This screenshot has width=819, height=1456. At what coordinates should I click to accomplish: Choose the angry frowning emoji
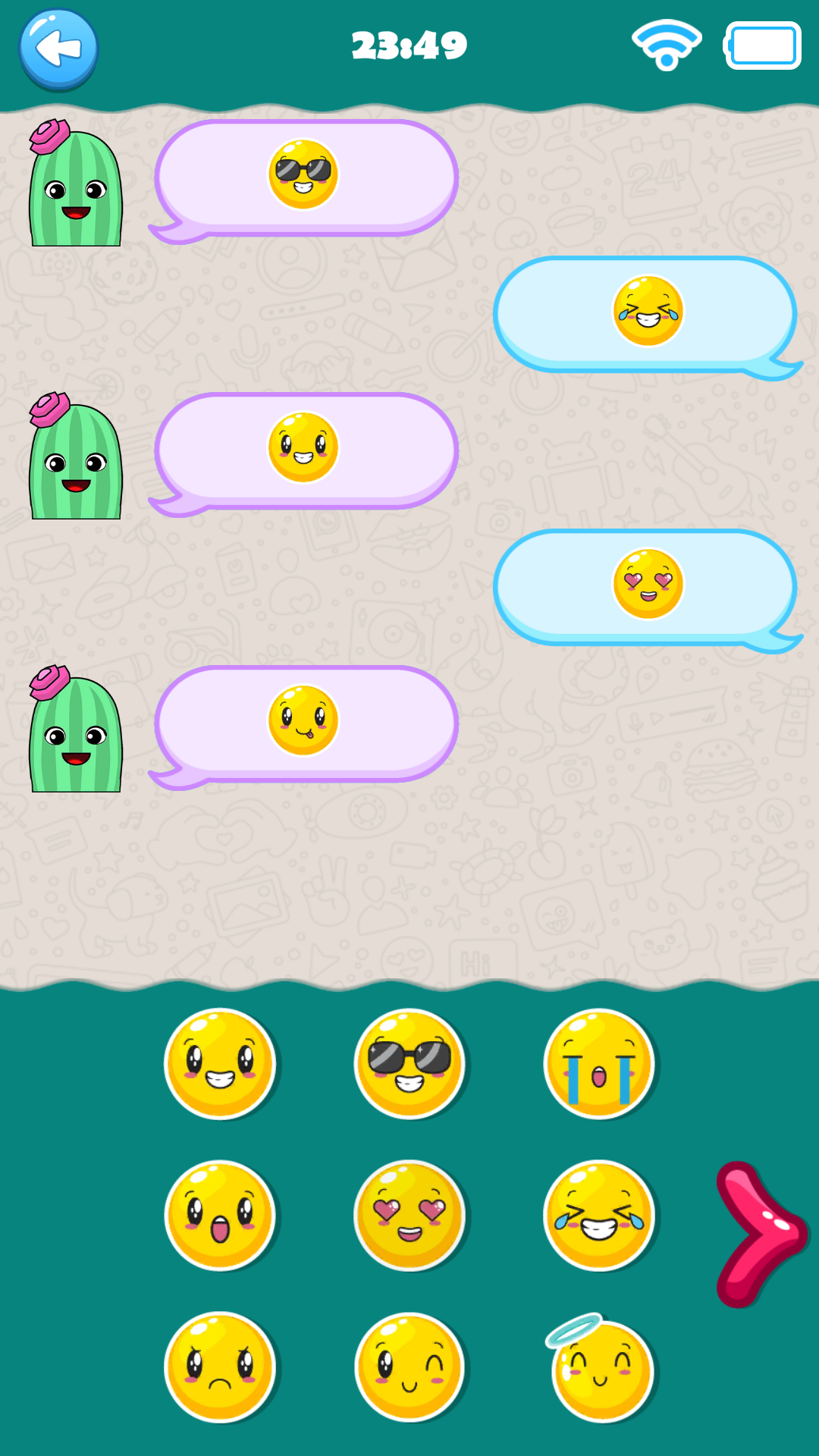[x=220, y=1367]
